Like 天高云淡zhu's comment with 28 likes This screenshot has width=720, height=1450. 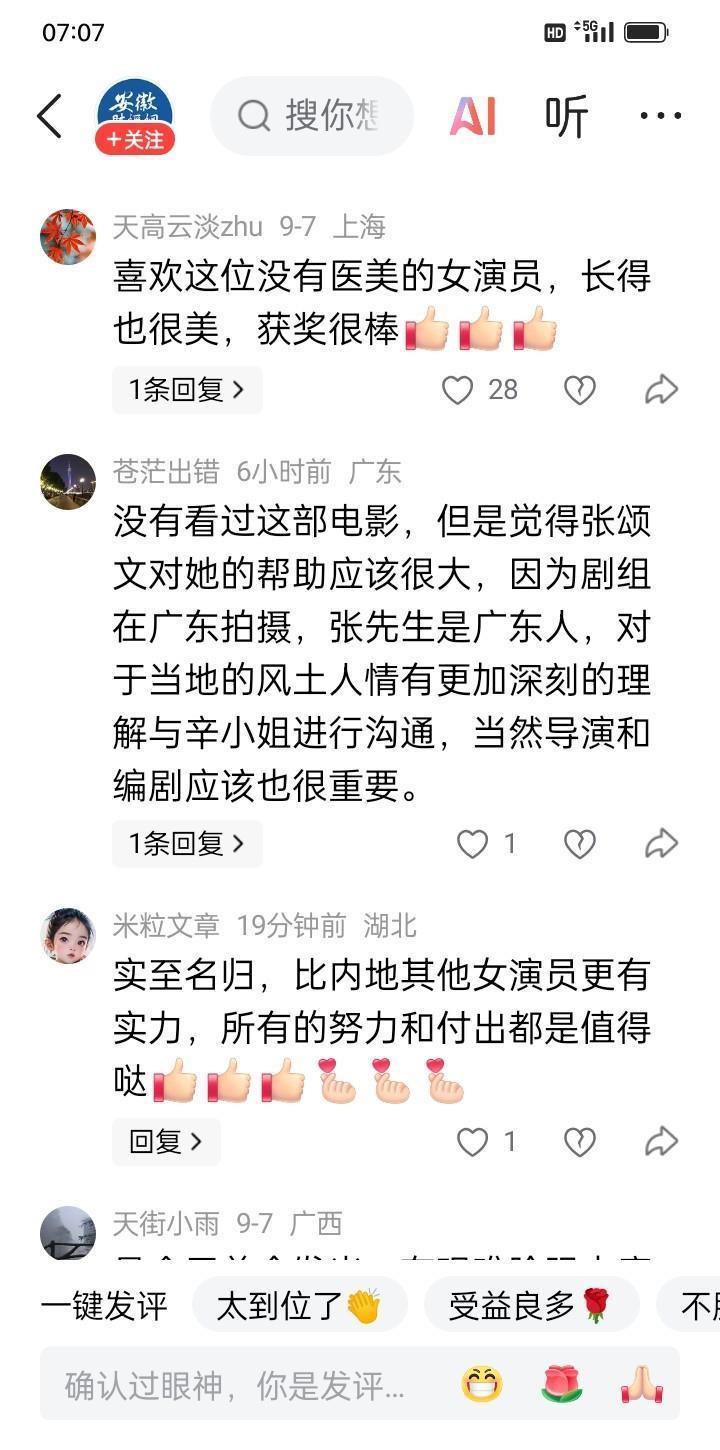pos(458,390)
